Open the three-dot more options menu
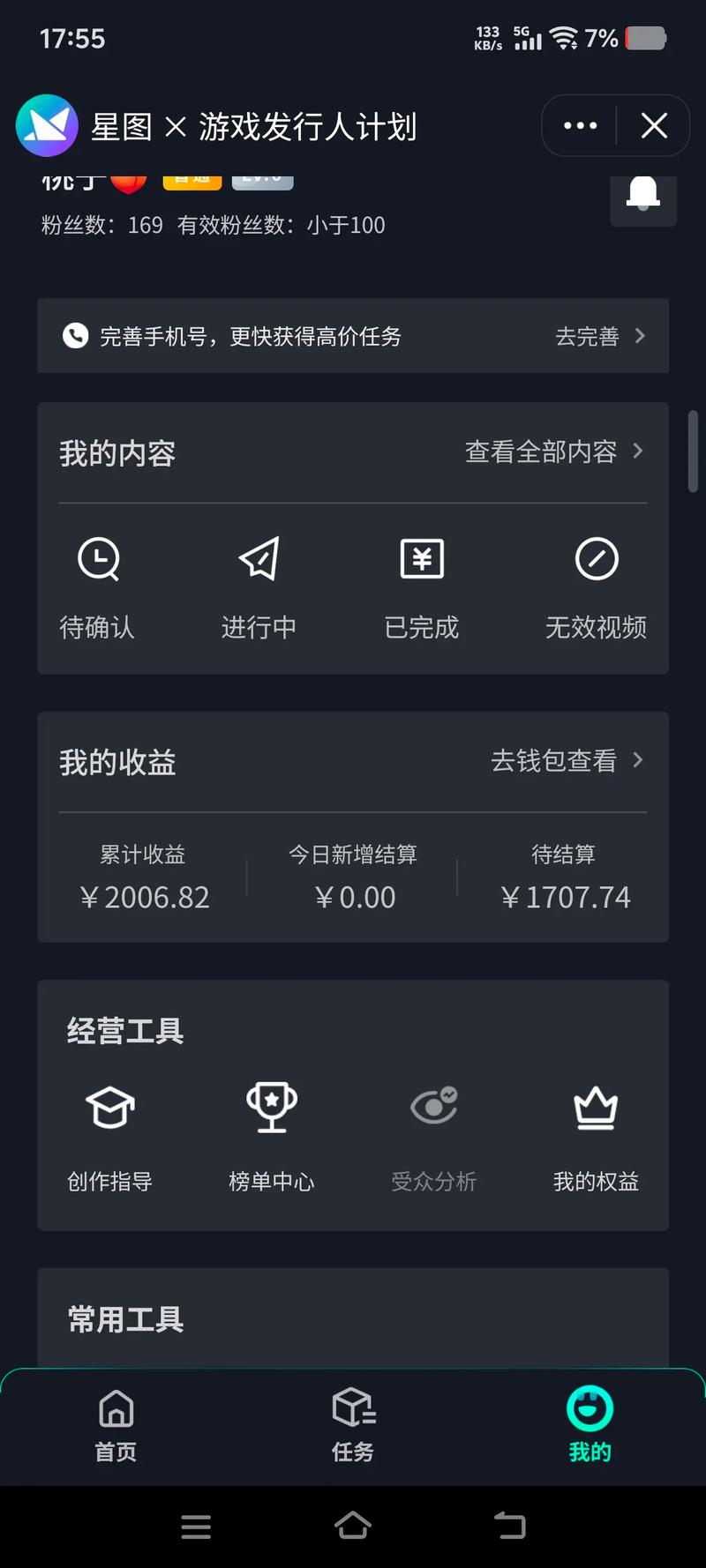Image resolution: width=706 pixels, height=1568 pixels. coord(580,125)
